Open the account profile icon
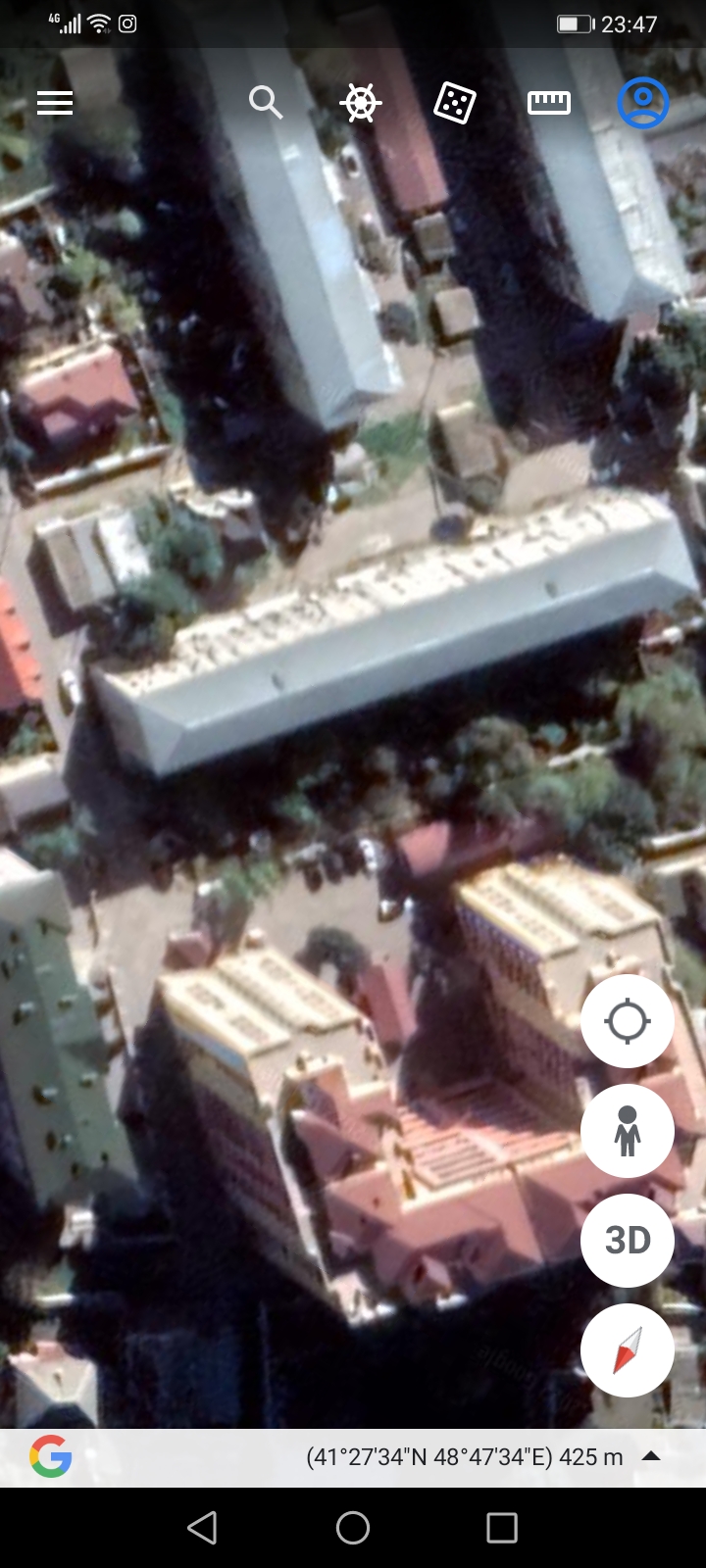This screenshot has height=1568, width=706. point(643,102)
